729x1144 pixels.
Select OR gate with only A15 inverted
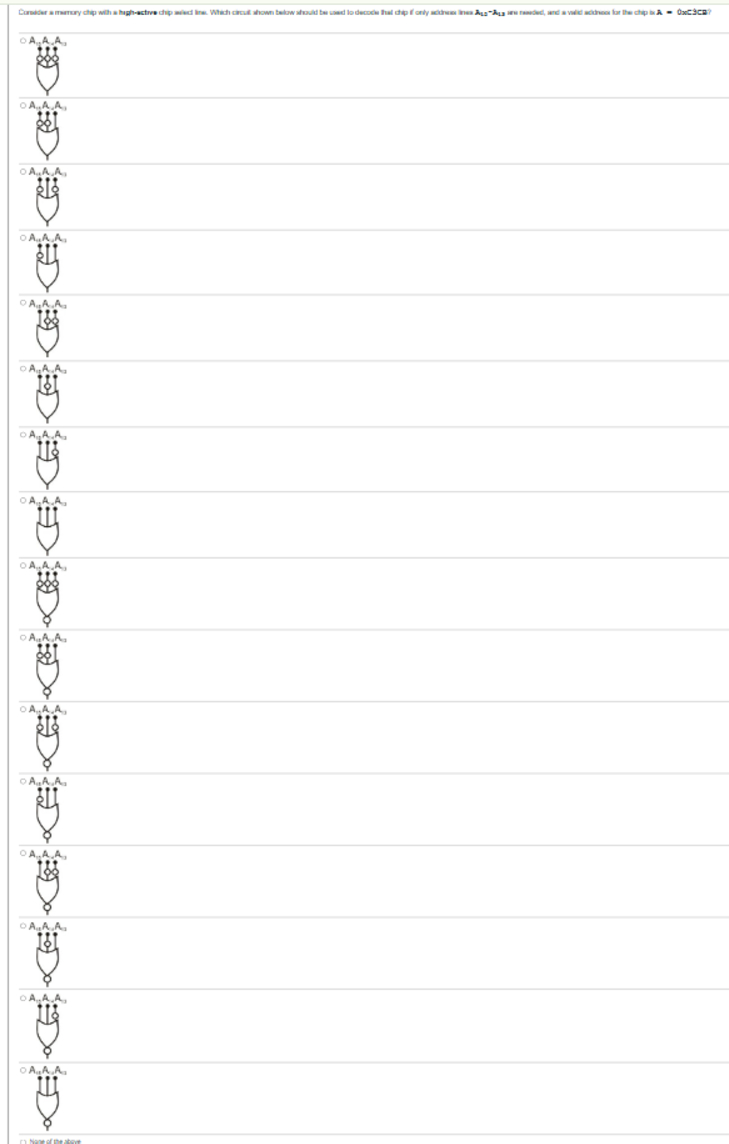coord(21,237)
